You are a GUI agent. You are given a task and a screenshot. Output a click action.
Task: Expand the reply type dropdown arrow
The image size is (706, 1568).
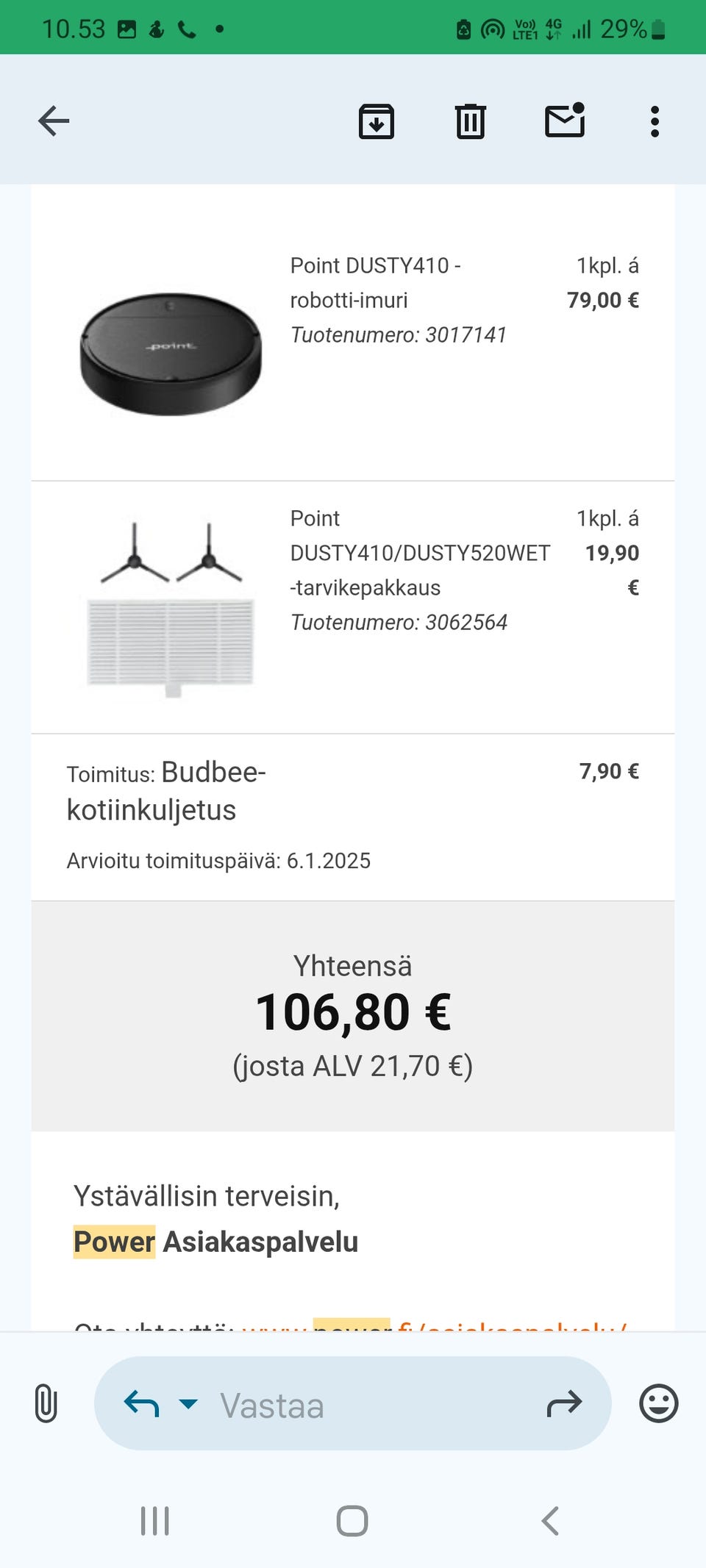[188, 1404]
